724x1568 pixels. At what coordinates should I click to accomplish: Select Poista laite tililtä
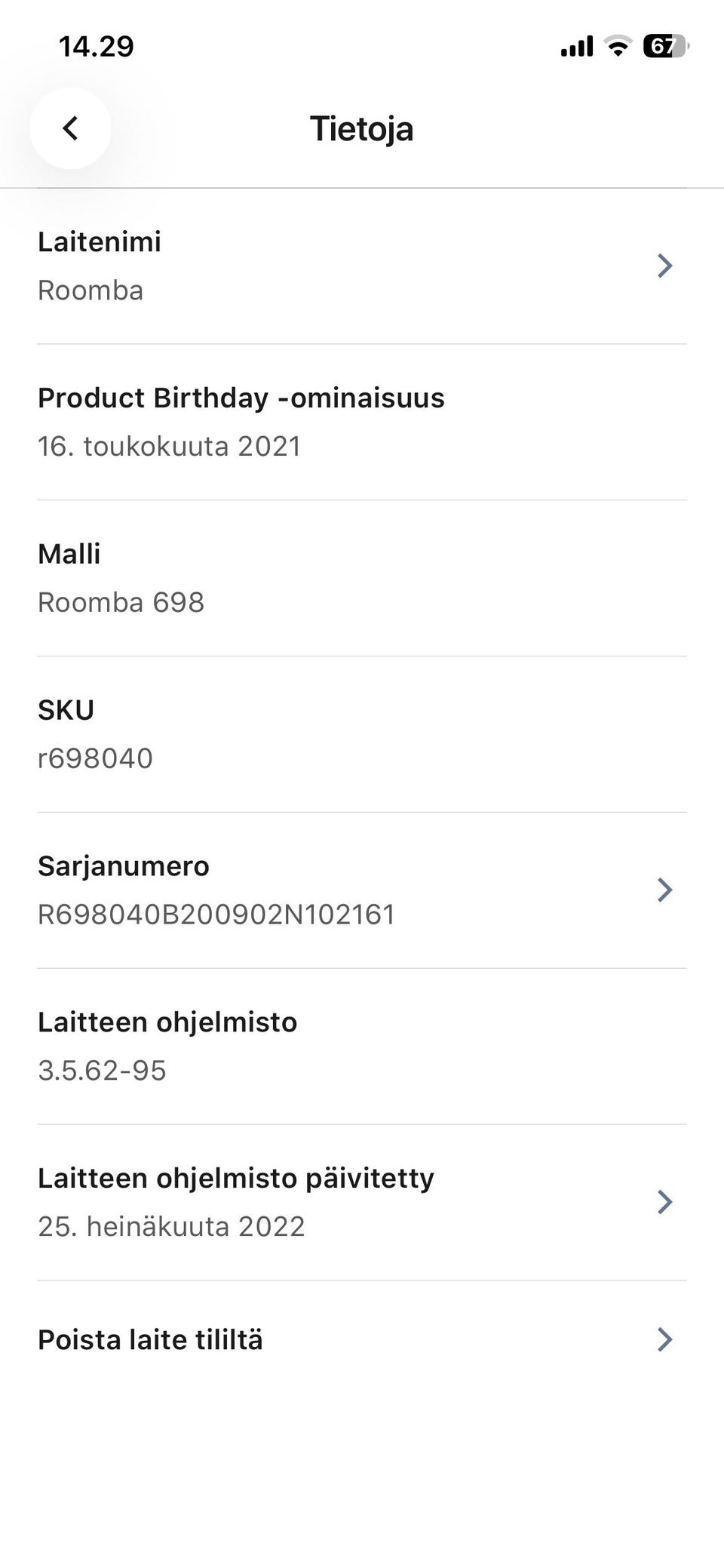pos(362,1340)
